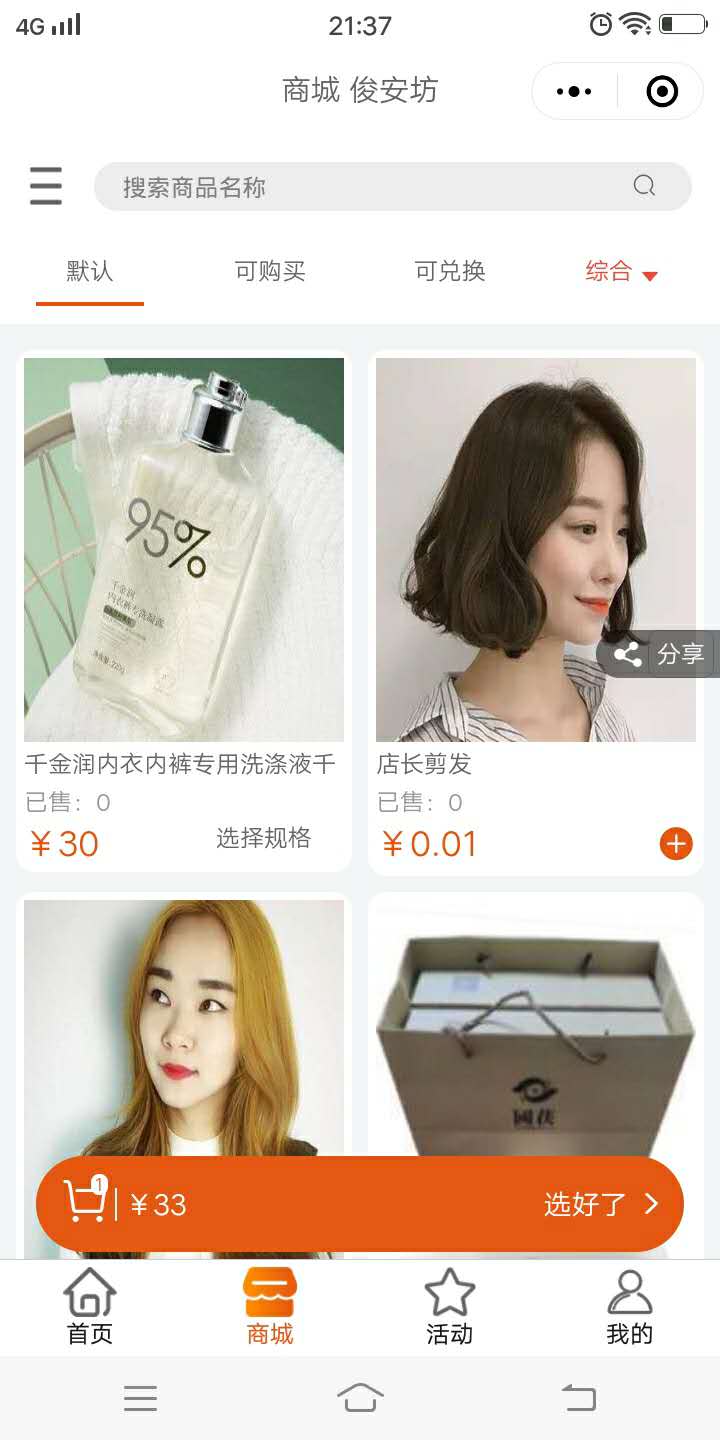Switch to the 可兑换 tab
Image resolution: width=720 pixels, height=1440 pixels.
(x=450, y=271)
